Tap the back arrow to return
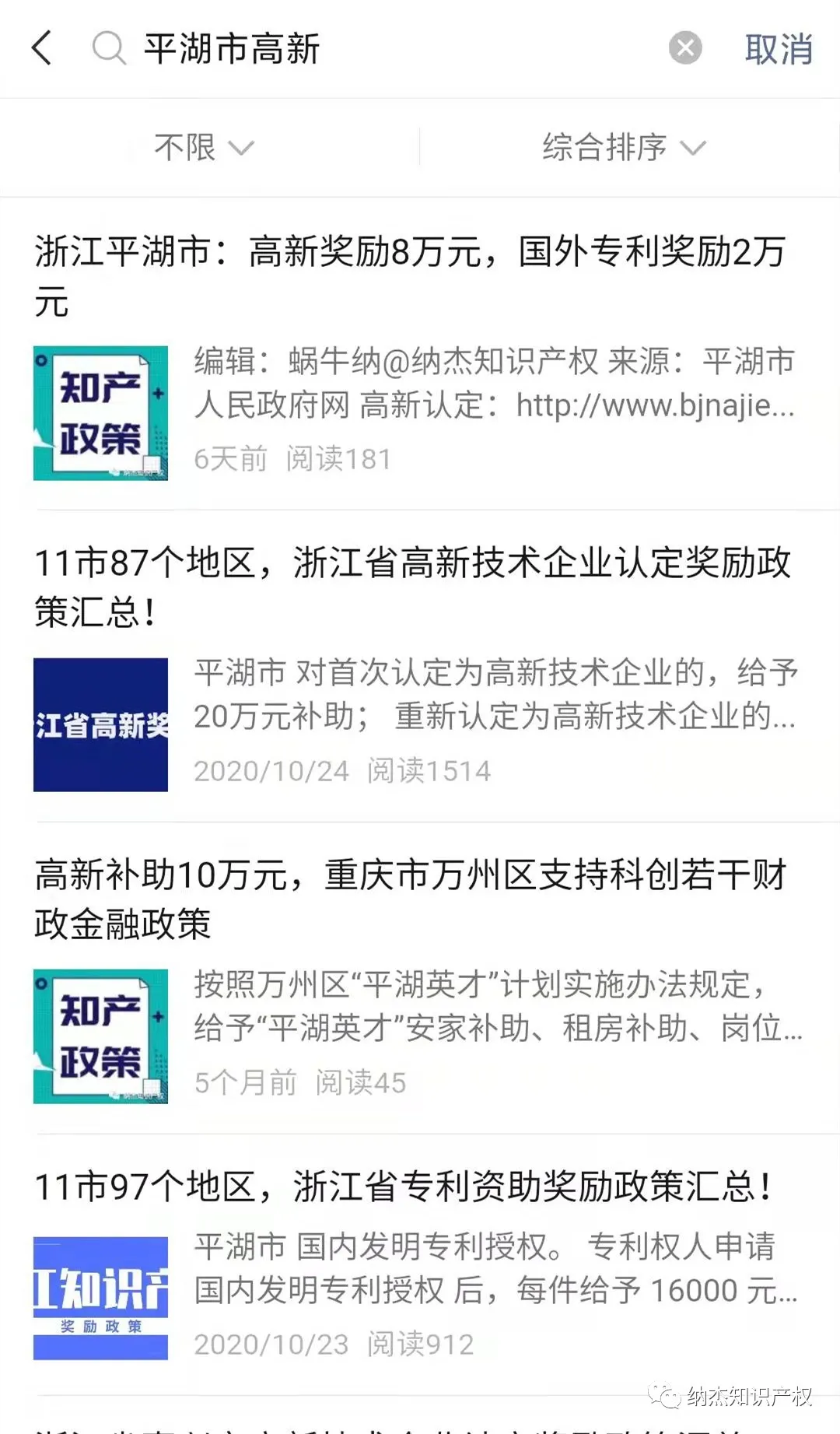 pyautogui.click(x=42, y=48)
